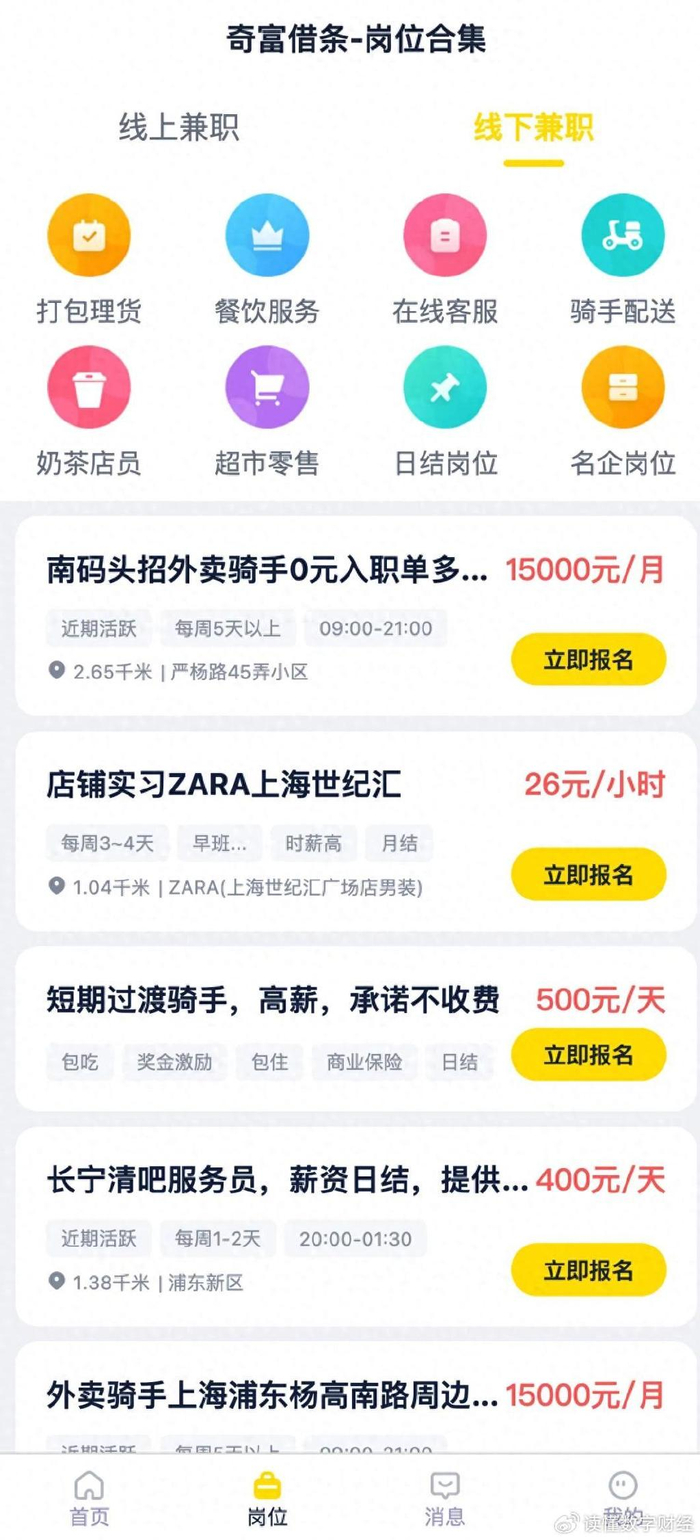
Task: Open the 岗位 tab
Action: click(267, 1497)
